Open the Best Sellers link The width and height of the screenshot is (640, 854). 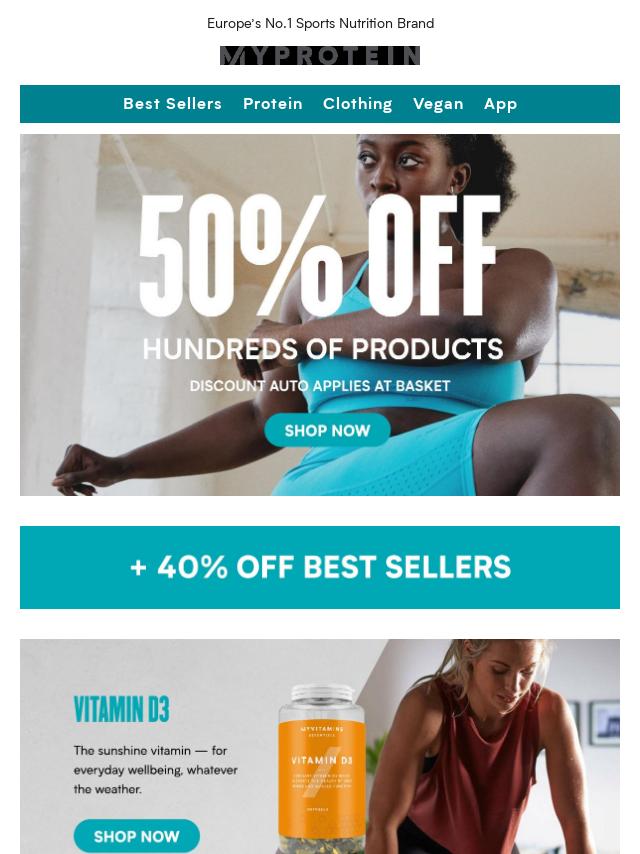(172, 104)
